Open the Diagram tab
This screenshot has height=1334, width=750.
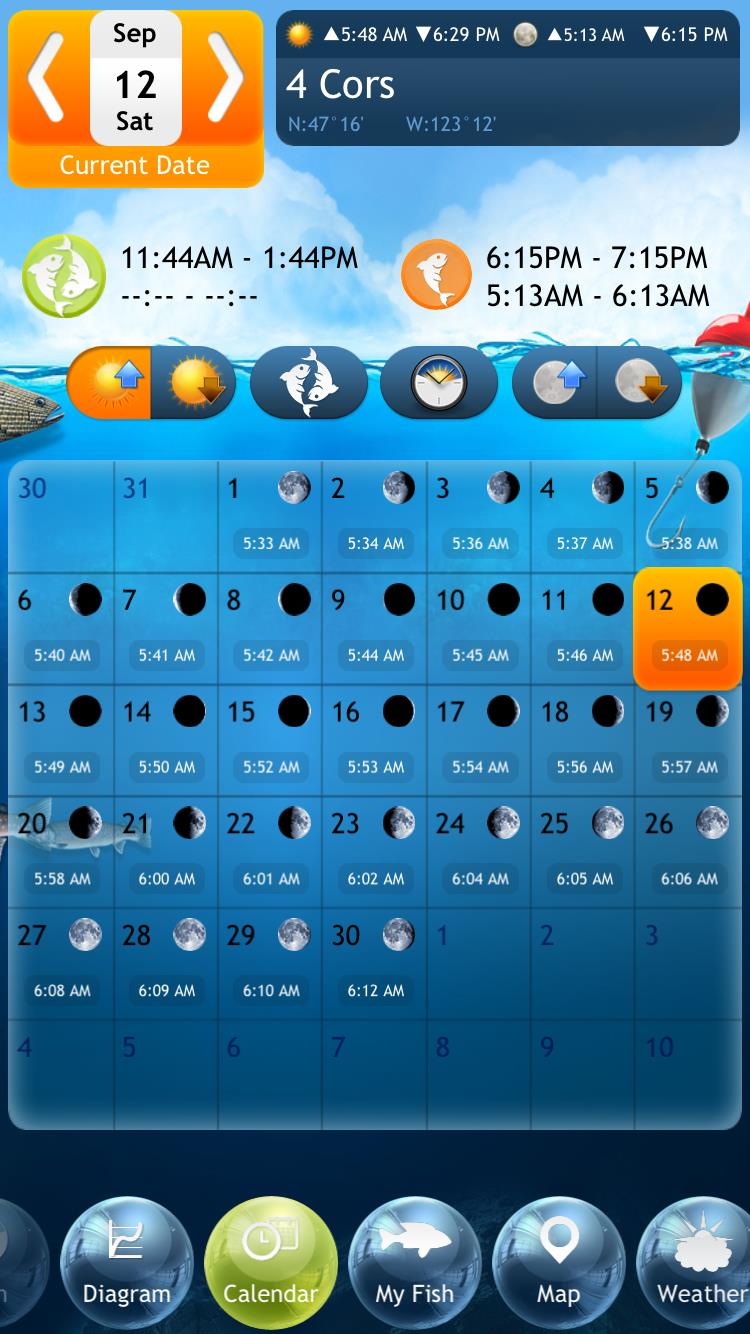[x=126, y=1264]
